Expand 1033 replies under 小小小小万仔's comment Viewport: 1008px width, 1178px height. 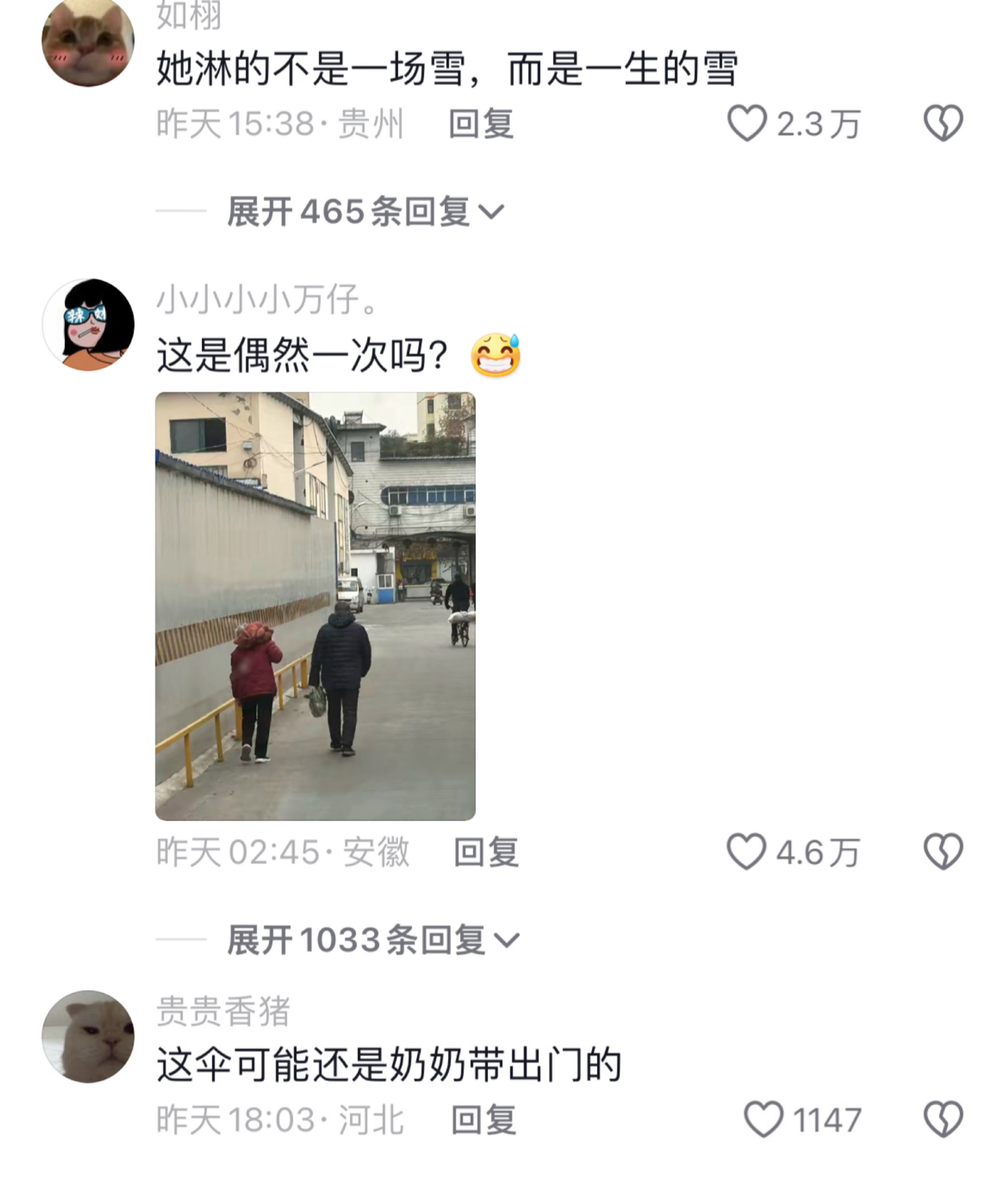373,940
